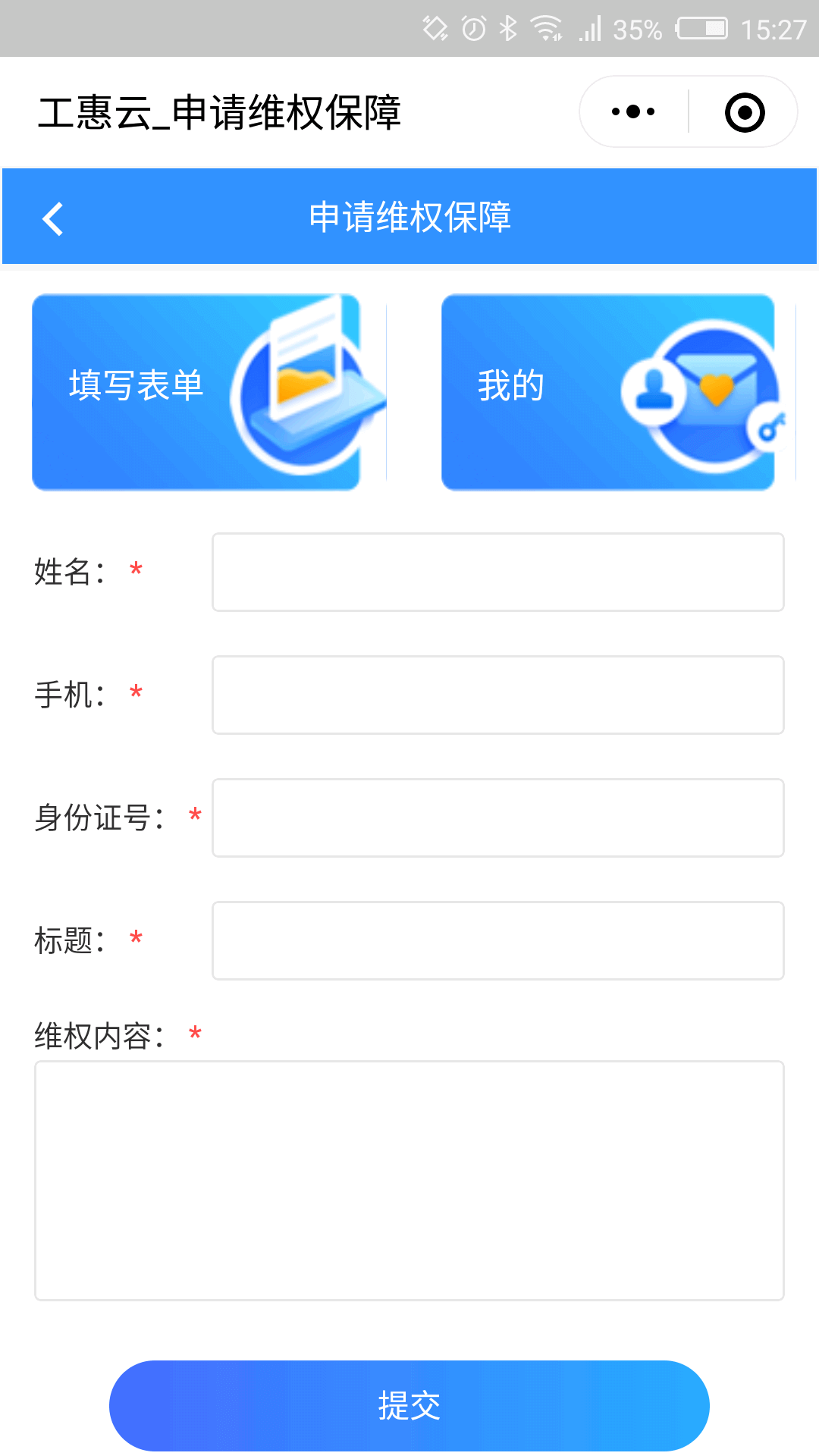
Task: Submit the form with 提交
Action: (x=409, y=1405)
